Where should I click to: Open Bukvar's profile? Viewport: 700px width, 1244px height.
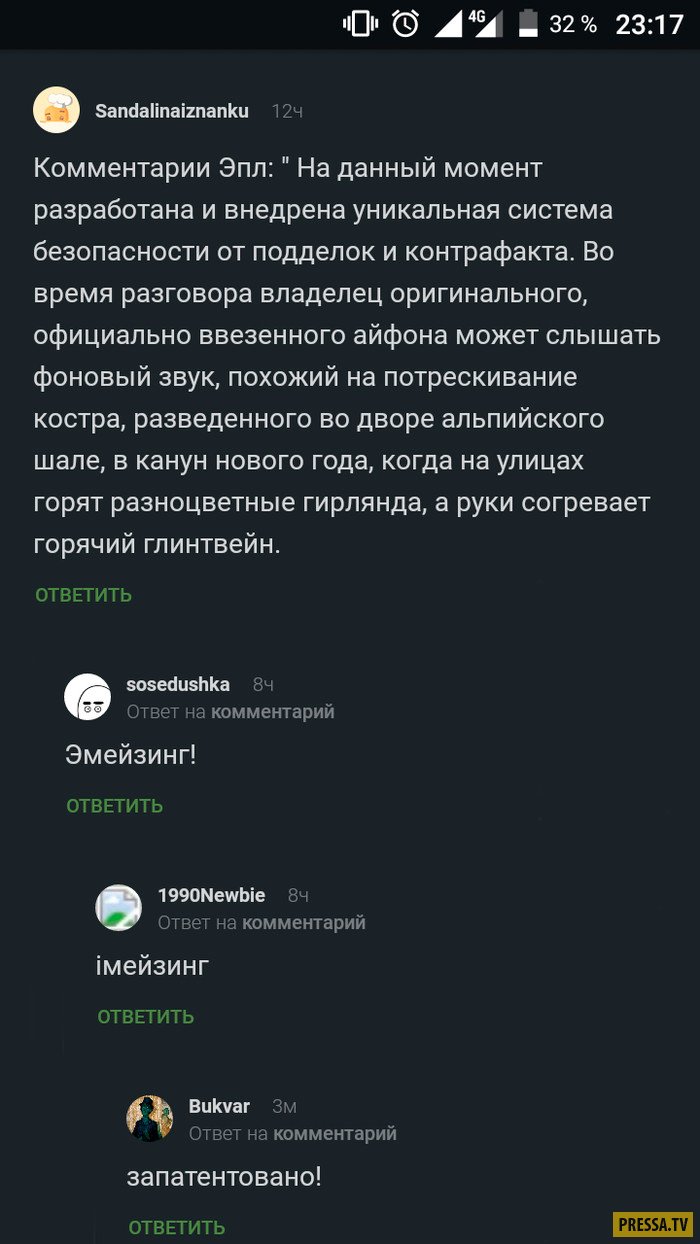tap(219, 1106)
